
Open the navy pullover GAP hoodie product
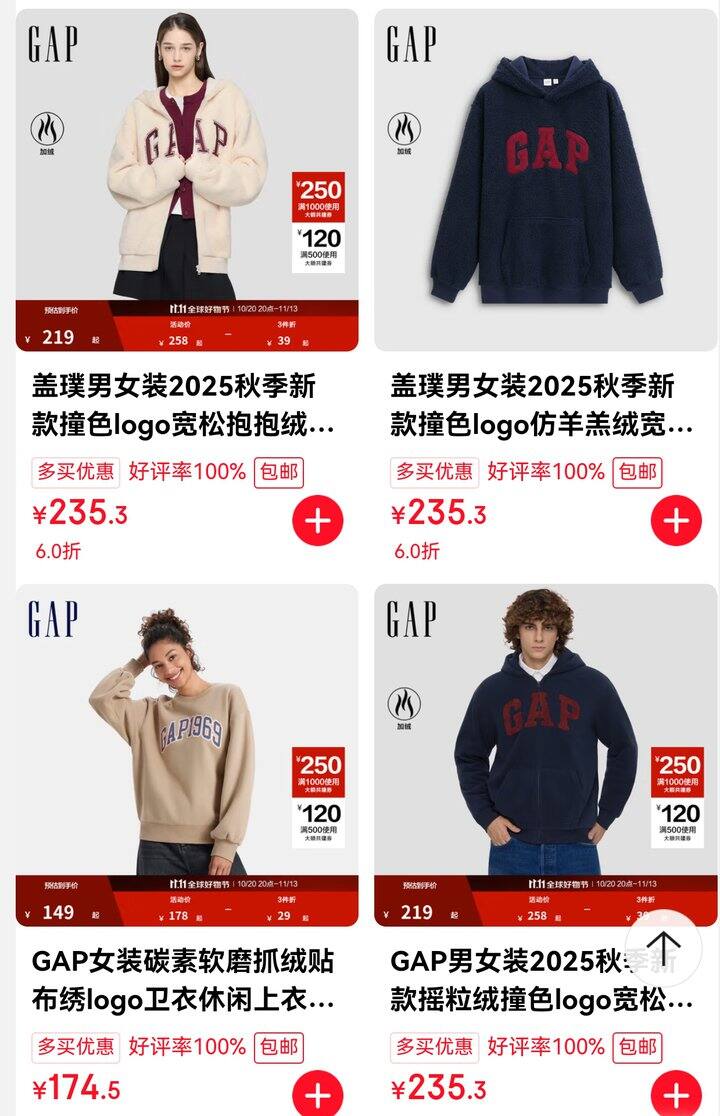(x=546, y=180)
